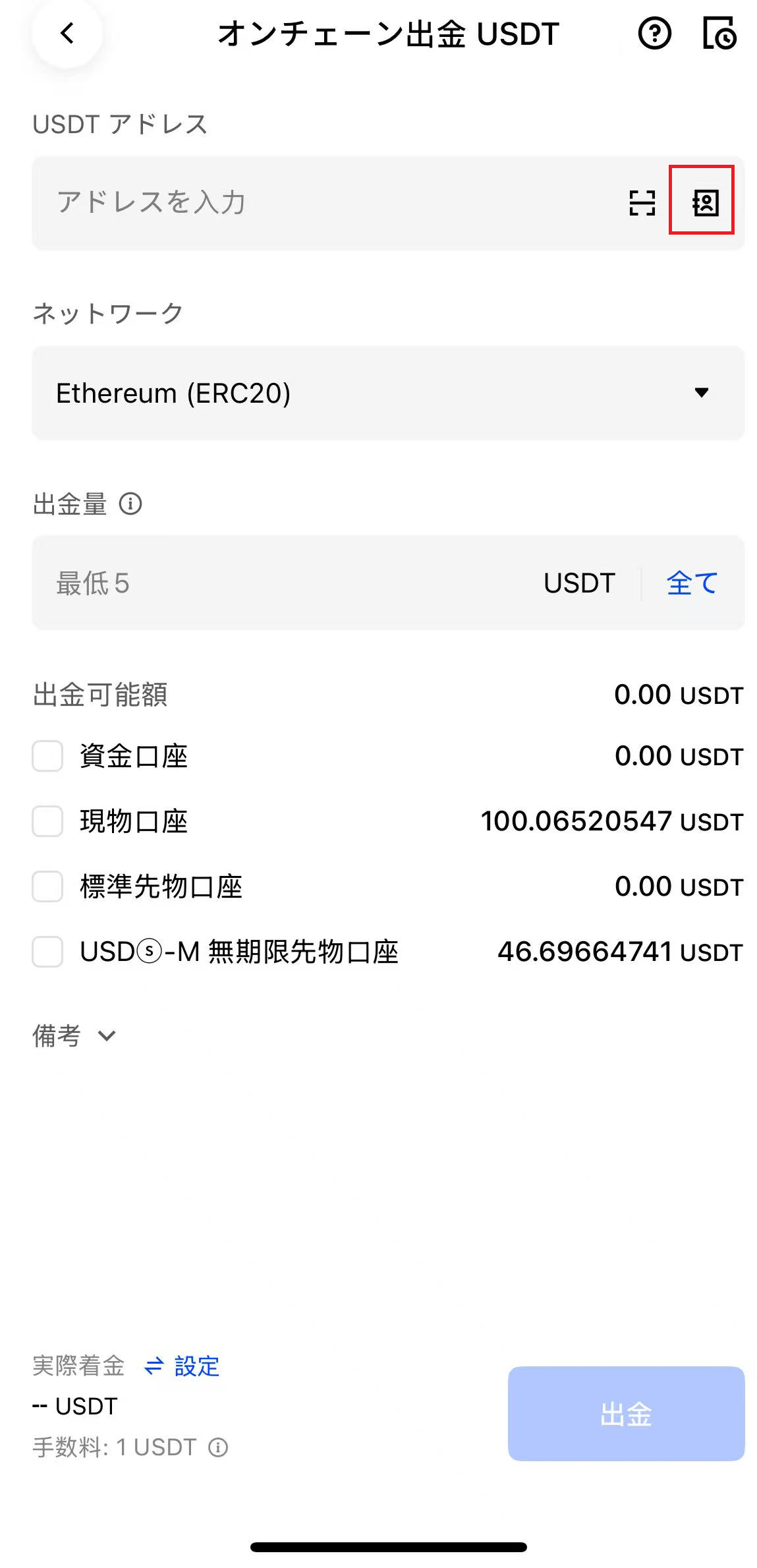The height and width of the screenshot is (1568, 757).
Task: Open the help question mark icon
Action: (654, 34)
